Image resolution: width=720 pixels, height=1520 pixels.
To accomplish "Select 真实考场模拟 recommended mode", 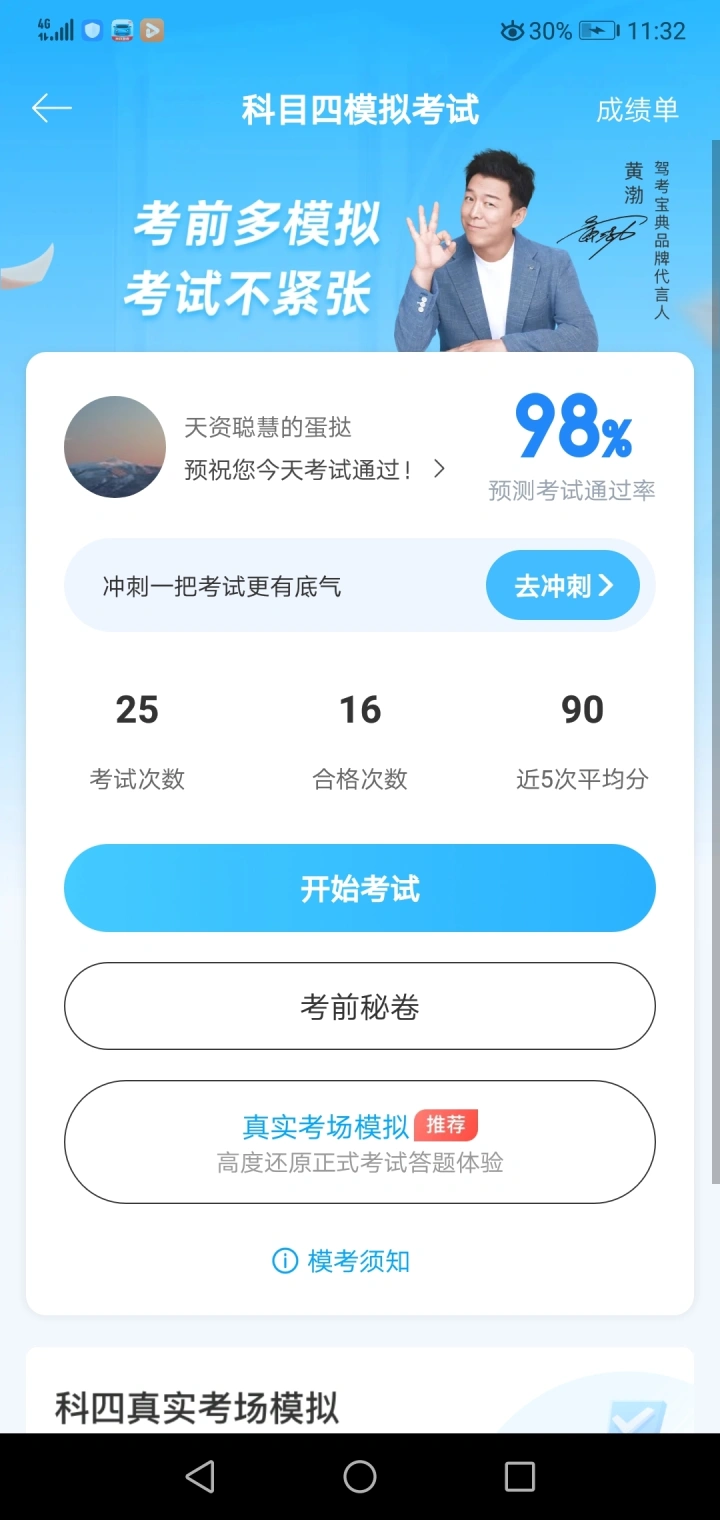I will point(360,1142).
